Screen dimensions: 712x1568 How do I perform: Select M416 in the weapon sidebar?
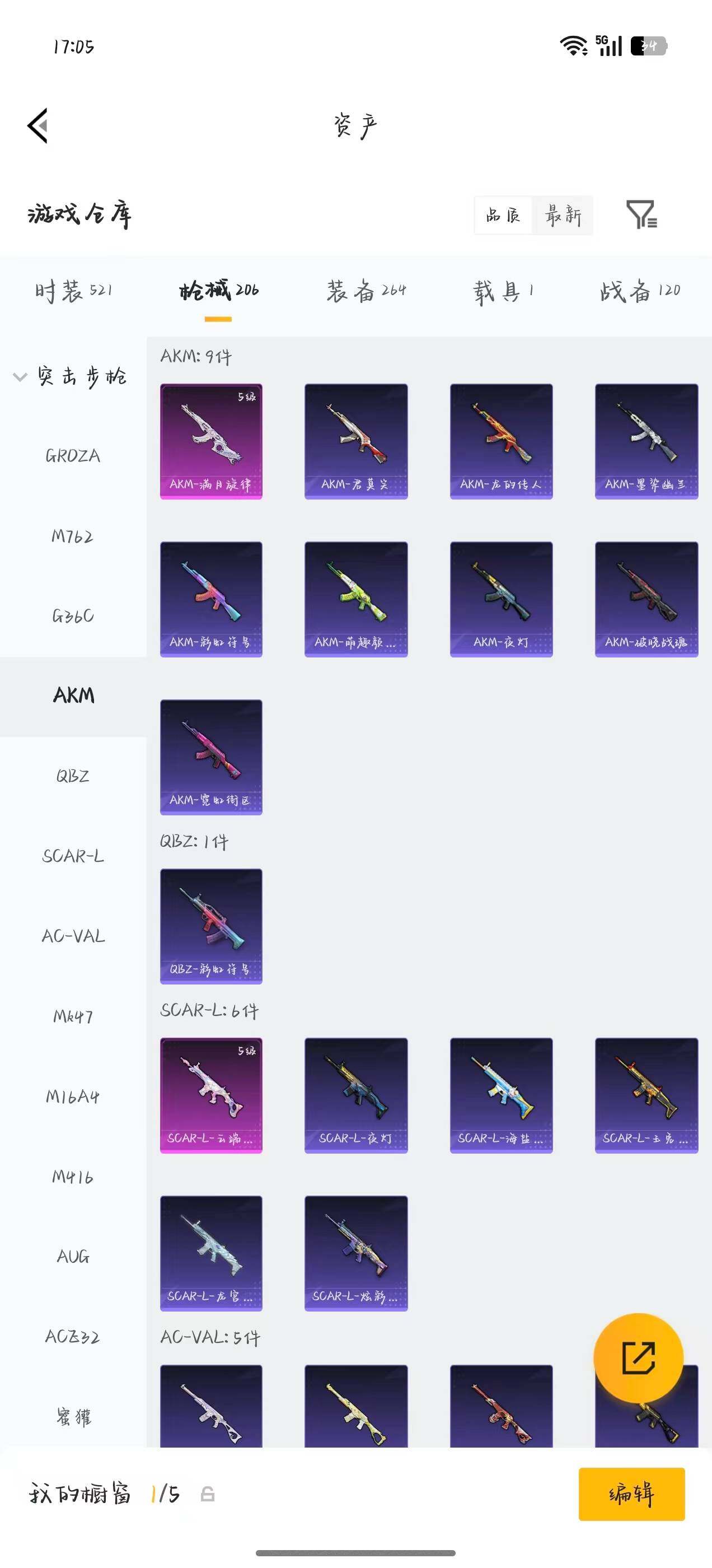73,1177
